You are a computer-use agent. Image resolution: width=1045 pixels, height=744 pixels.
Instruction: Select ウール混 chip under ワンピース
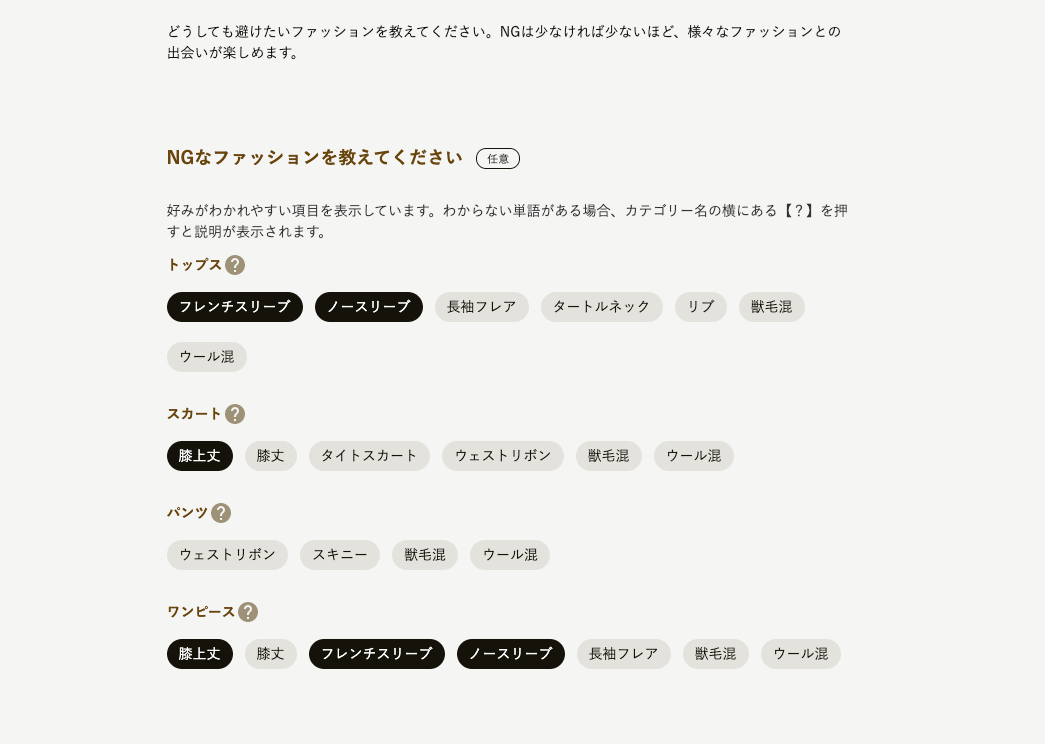[801, 654]
